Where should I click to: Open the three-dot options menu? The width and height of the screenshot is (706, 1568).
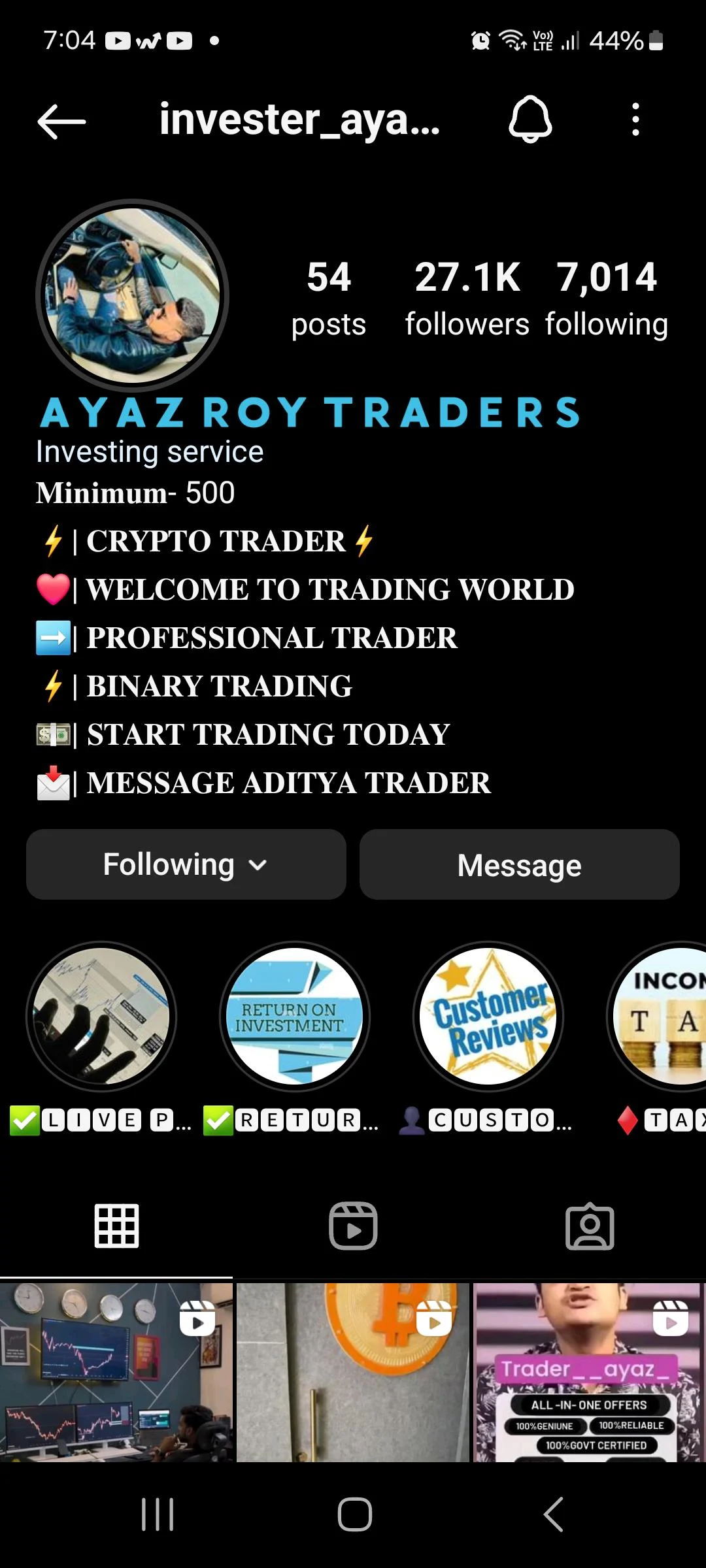(635, 122)
